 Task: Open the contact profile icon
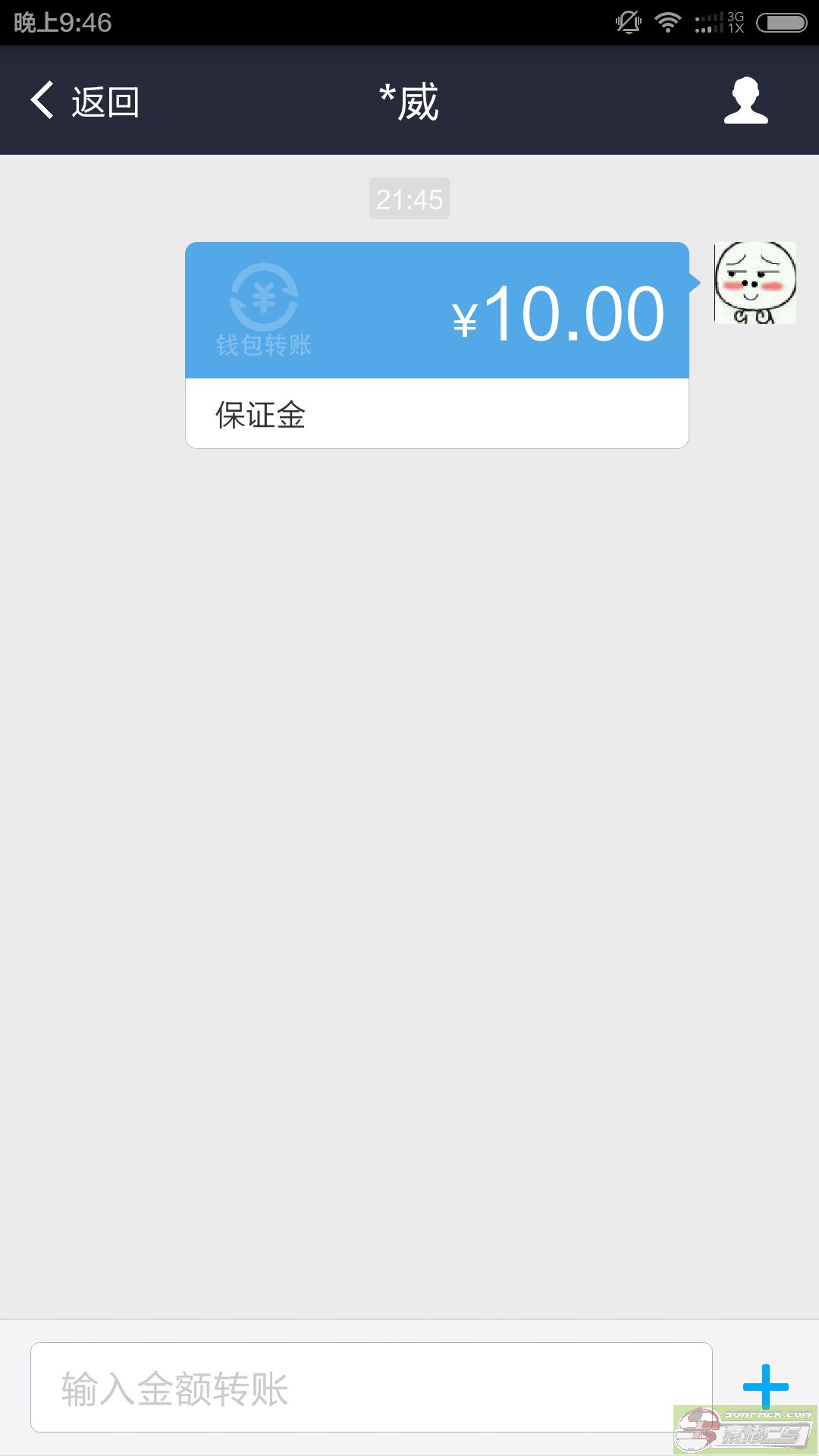tap(745, 101)
